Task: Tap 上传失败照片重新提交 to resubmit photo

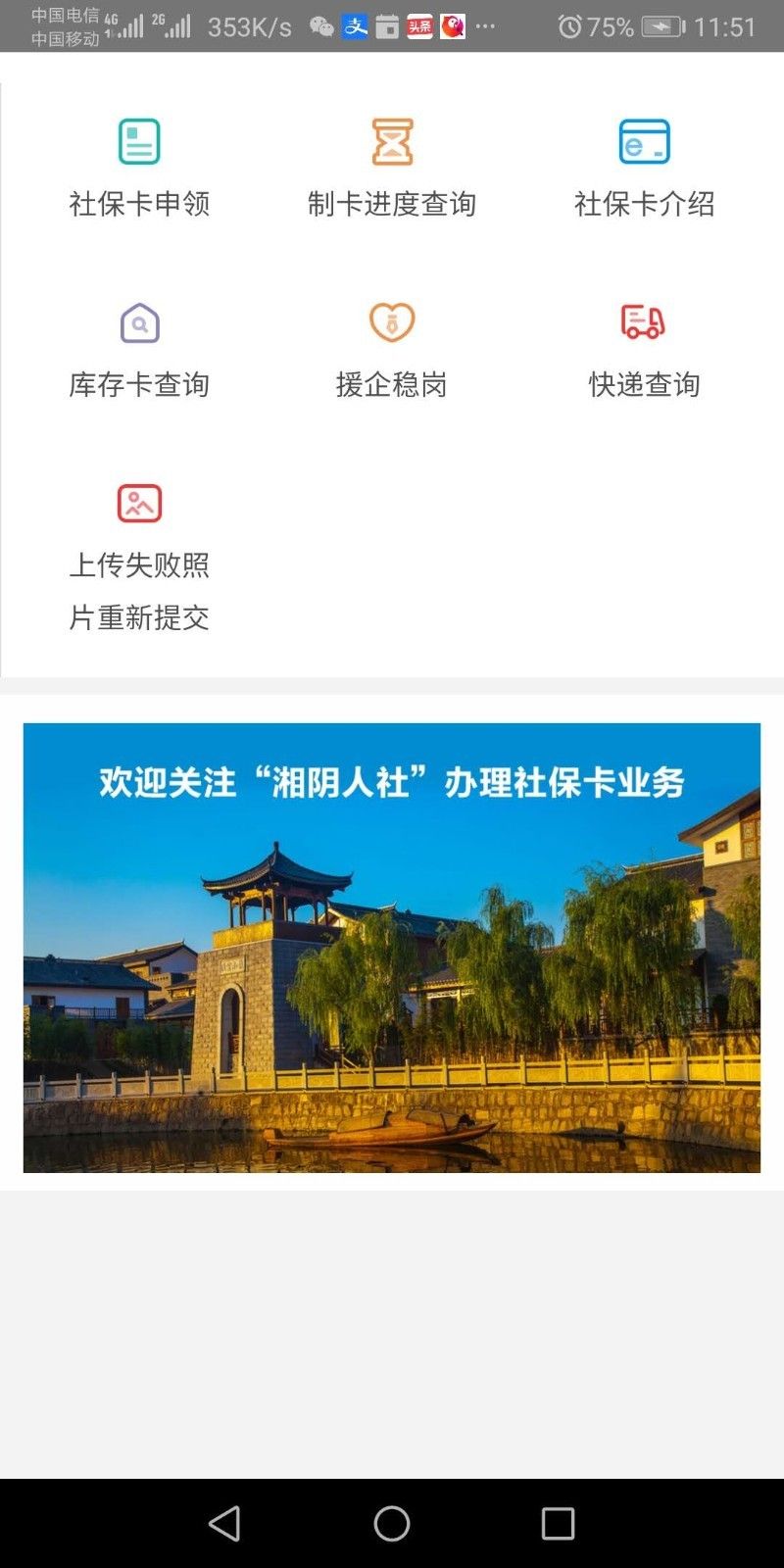Action: [139, 557]
